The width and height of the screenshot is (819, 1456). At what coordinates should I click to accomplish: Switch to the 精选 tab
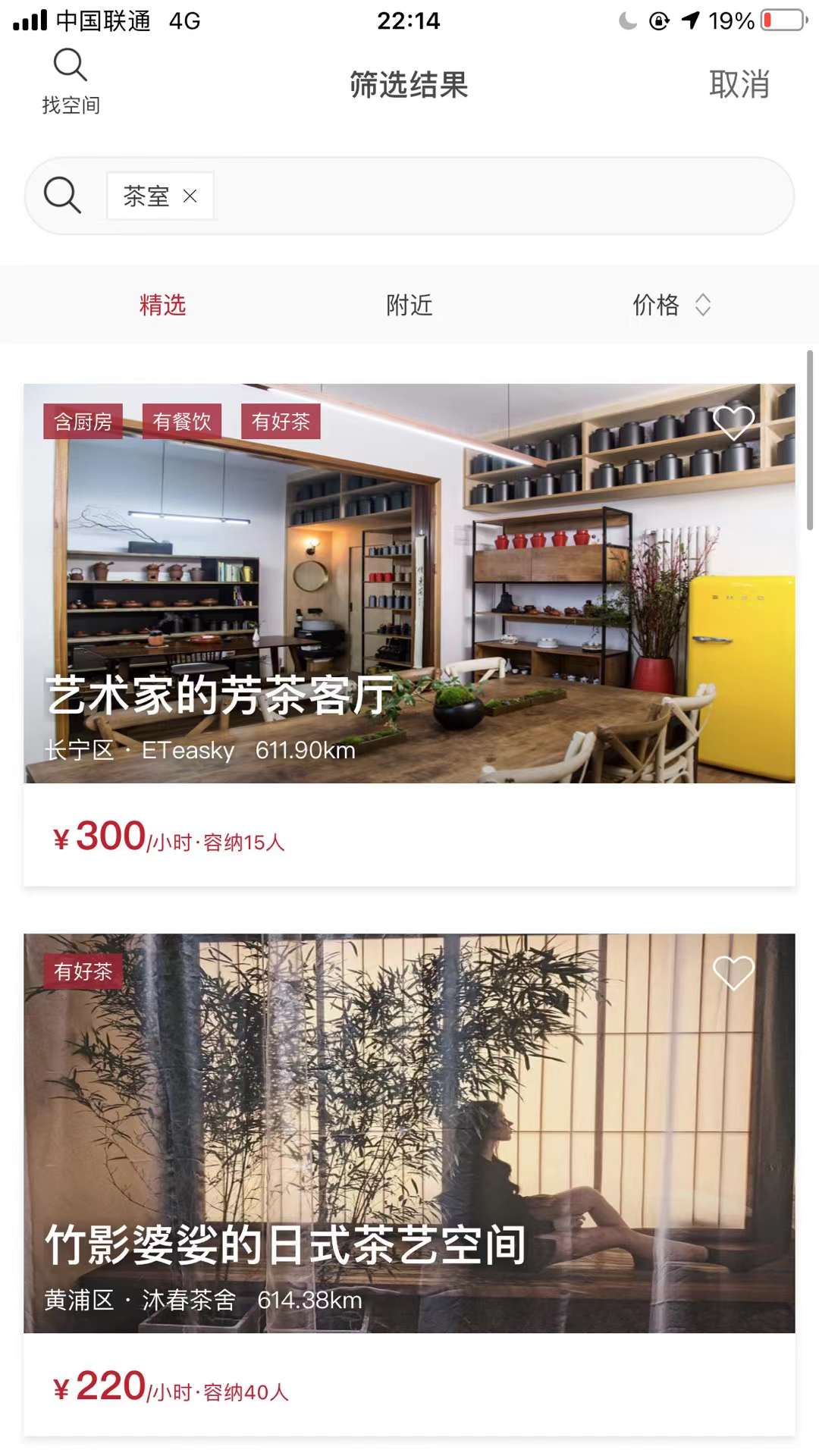click(x=162, y=305)
